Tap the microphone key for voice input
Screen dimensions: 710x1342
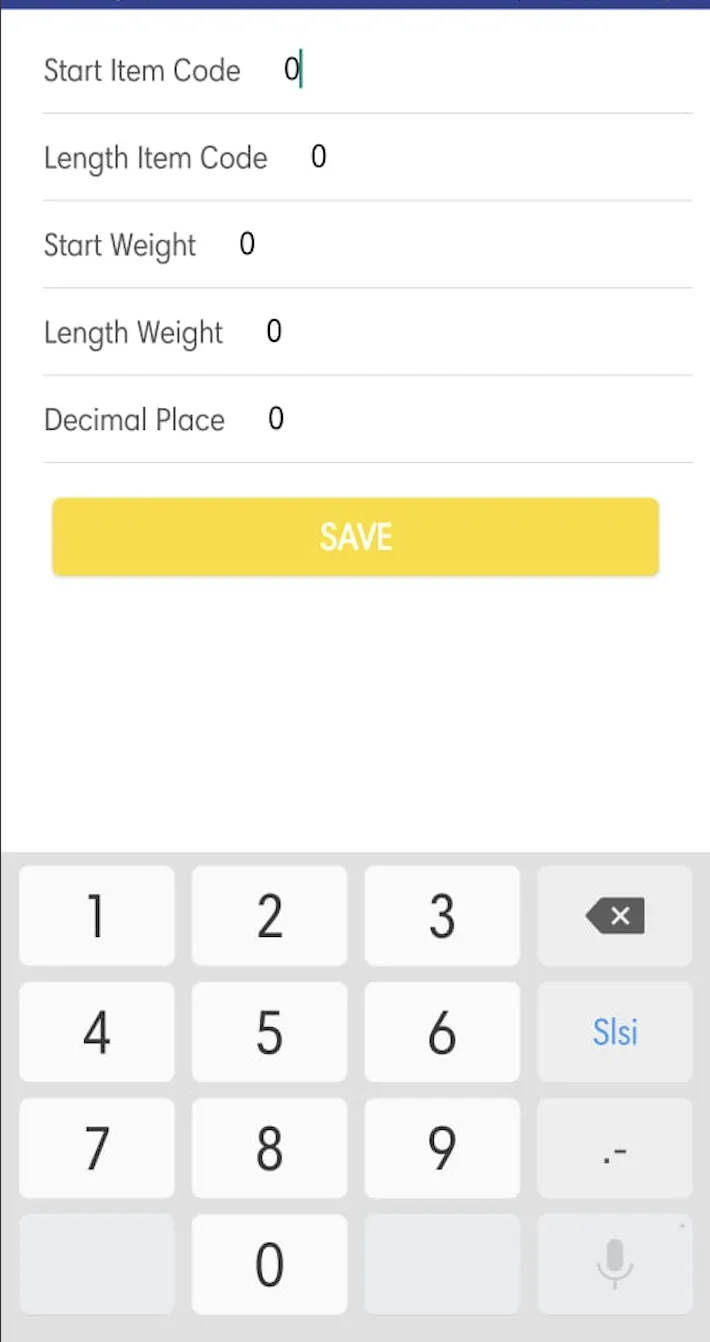615,1264
